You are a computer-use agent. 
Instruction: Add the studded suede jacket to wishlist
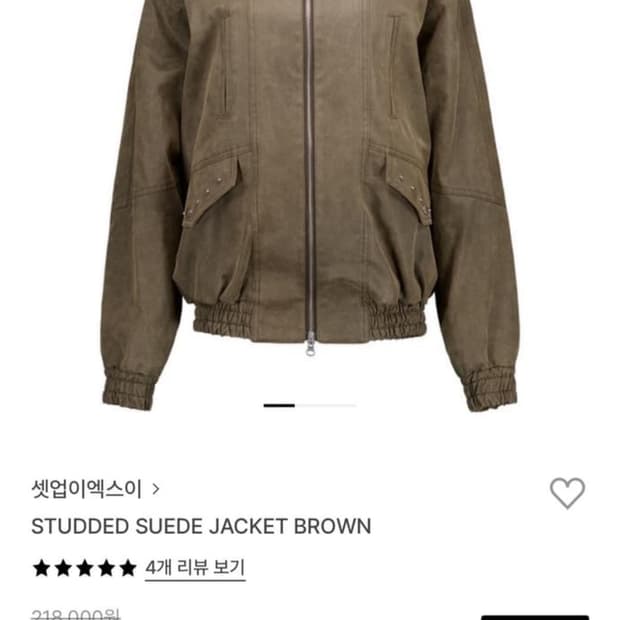tap(567, 493)
